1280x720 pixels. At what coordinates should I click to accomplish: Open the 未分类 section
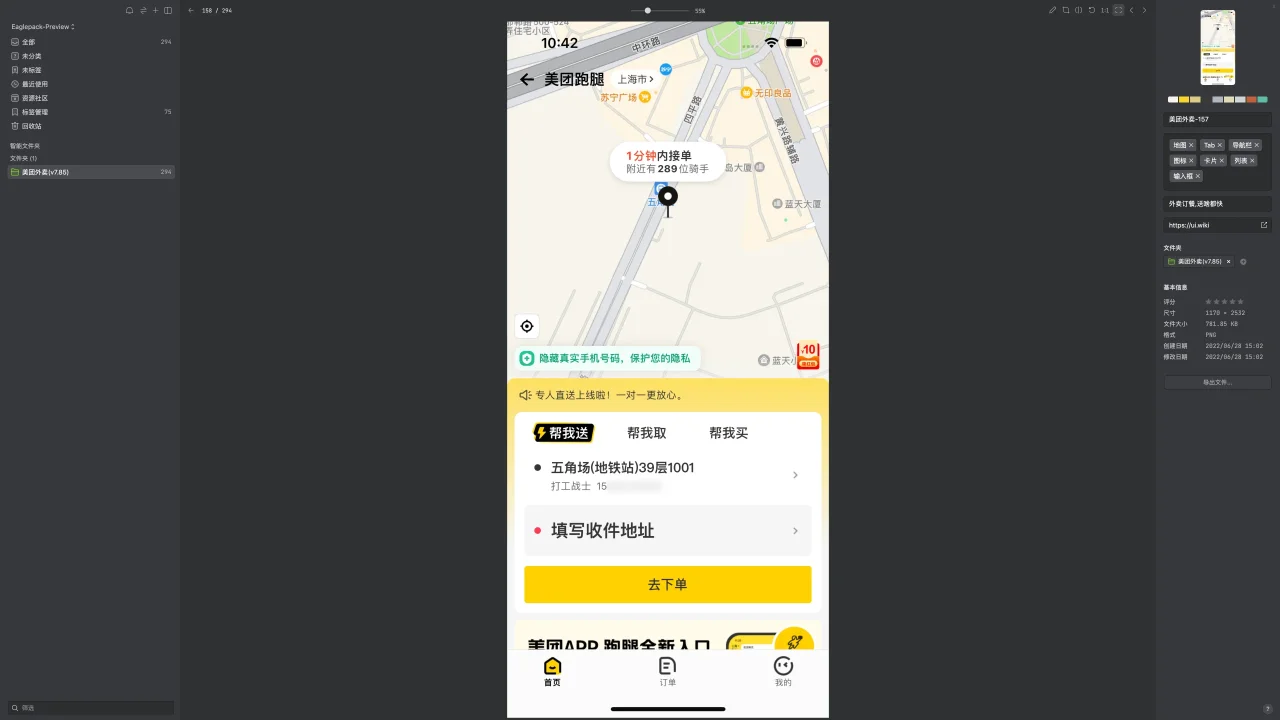point(32,56)
